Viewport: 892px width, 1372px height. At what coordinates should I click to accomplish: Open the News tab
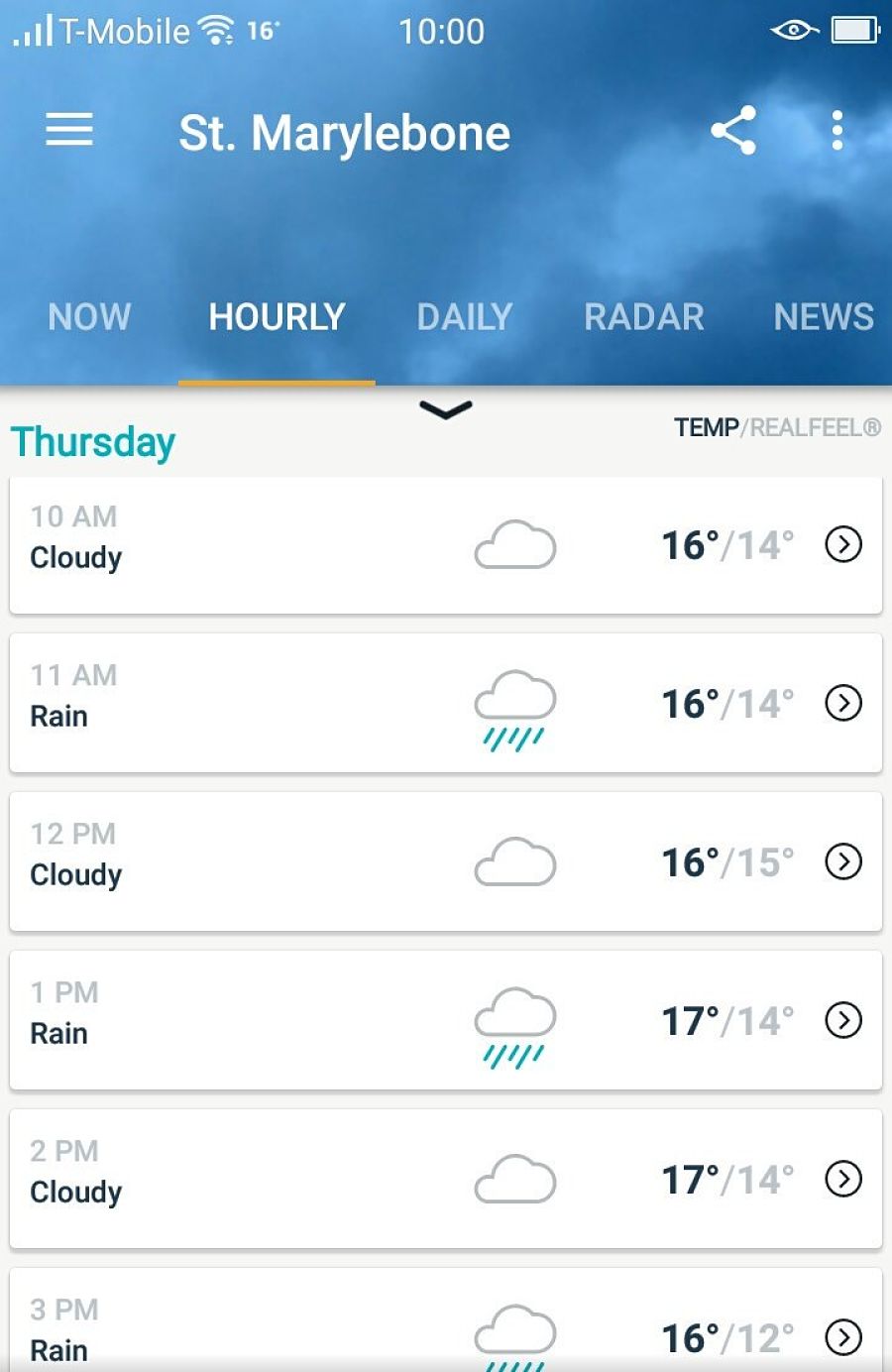click(823, 317)
